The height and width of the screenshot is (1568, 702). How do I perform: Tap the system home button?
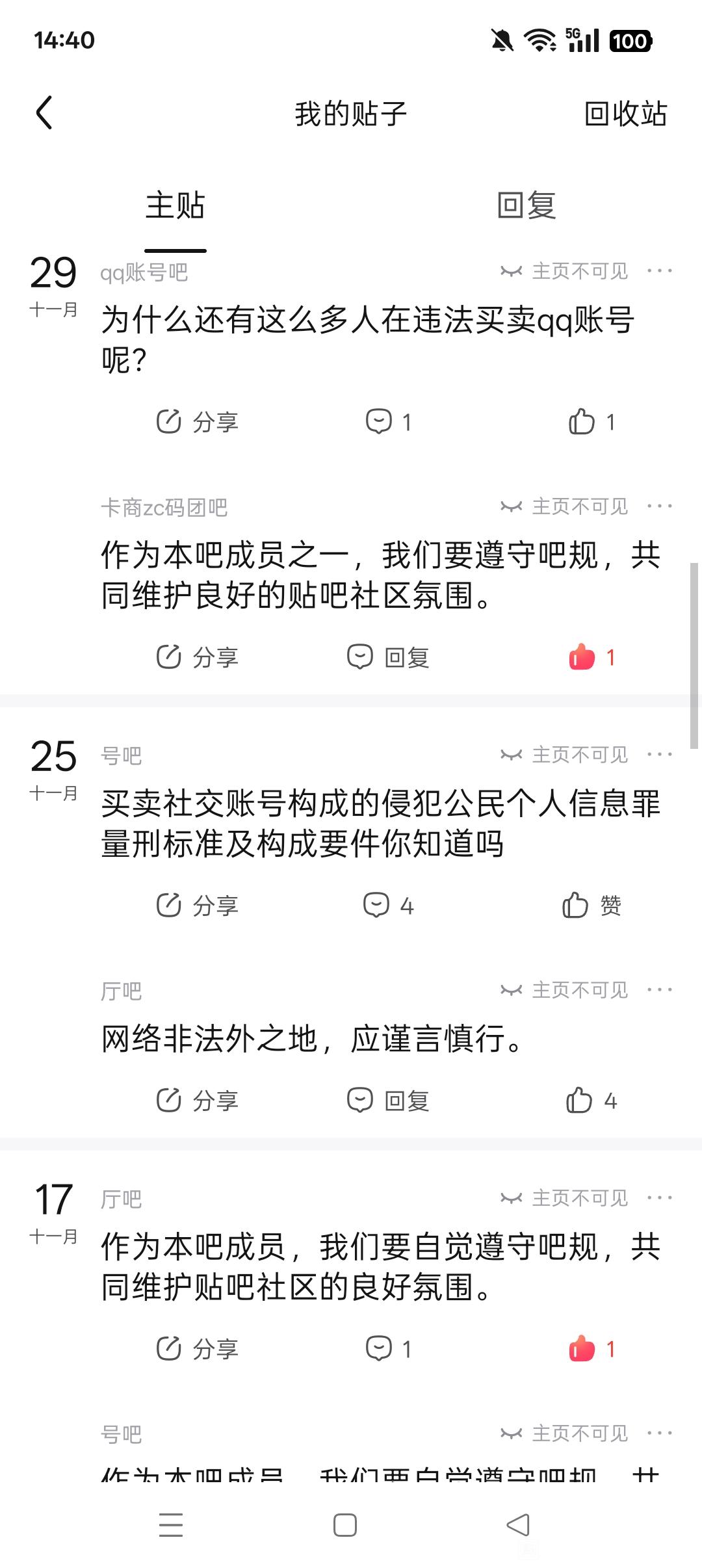(344, 1525)
